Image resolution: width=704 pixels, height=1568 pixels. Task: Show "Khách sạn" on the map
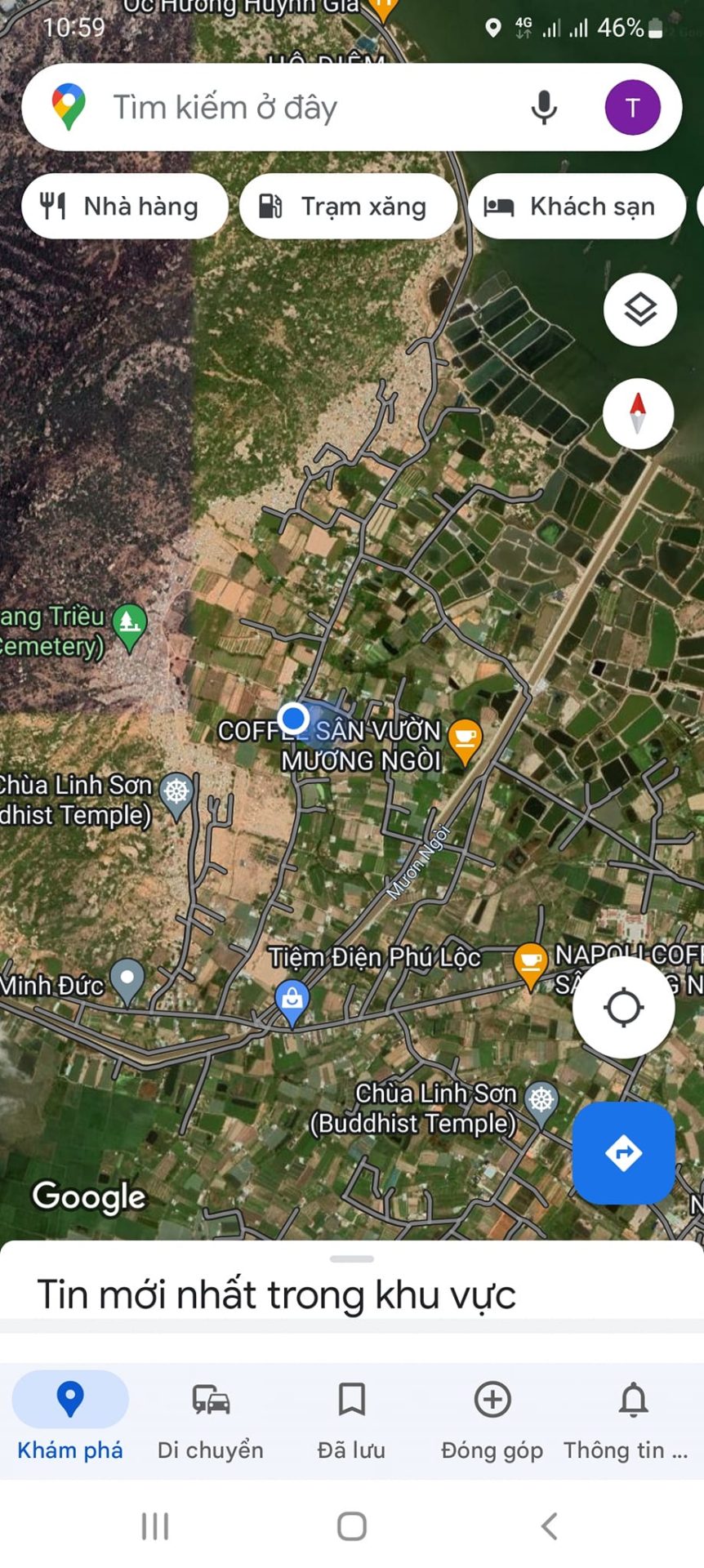(577, 207)
